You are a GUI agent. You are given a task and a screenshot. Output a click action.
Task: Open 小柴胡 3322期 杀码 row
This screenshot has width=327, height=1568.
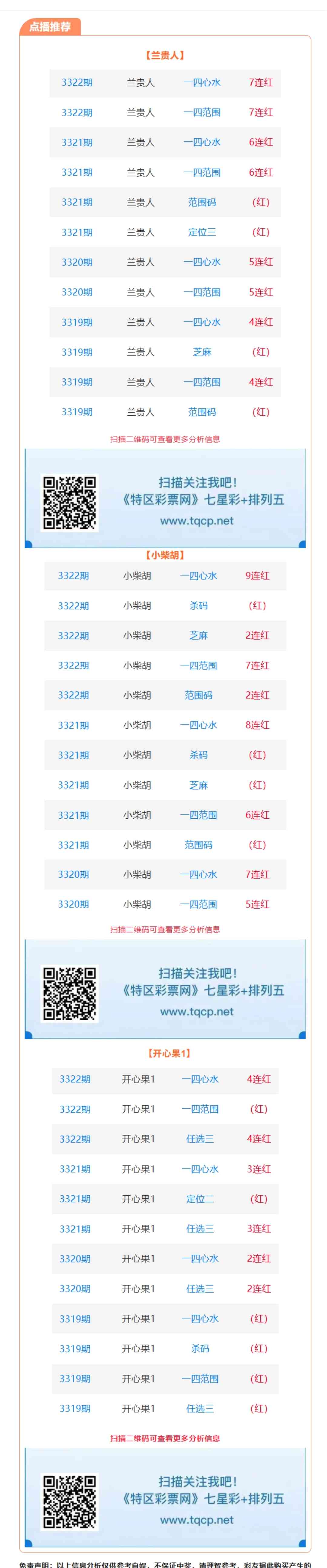165,605
